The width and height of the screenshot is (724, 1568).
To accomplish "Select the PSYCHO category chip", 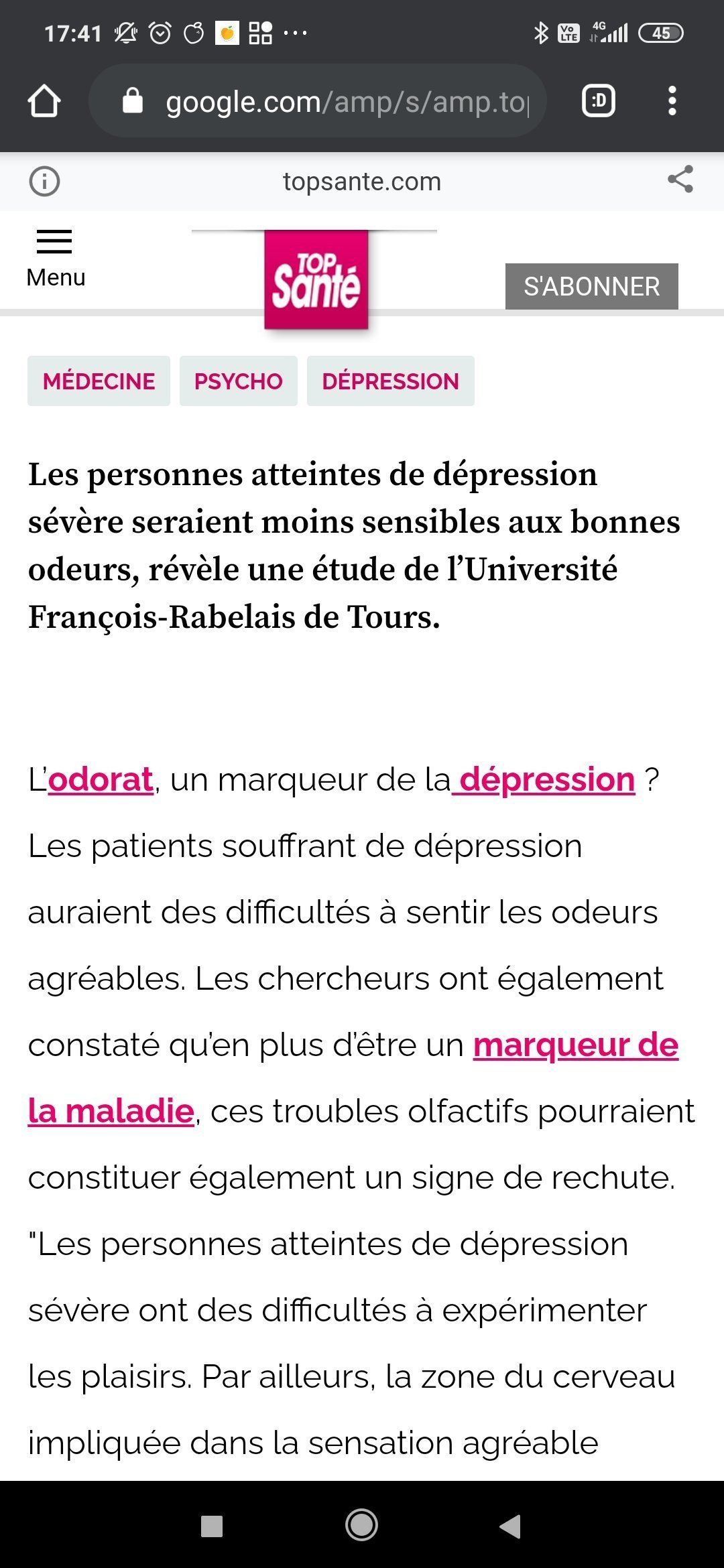I will click(238, 381).
